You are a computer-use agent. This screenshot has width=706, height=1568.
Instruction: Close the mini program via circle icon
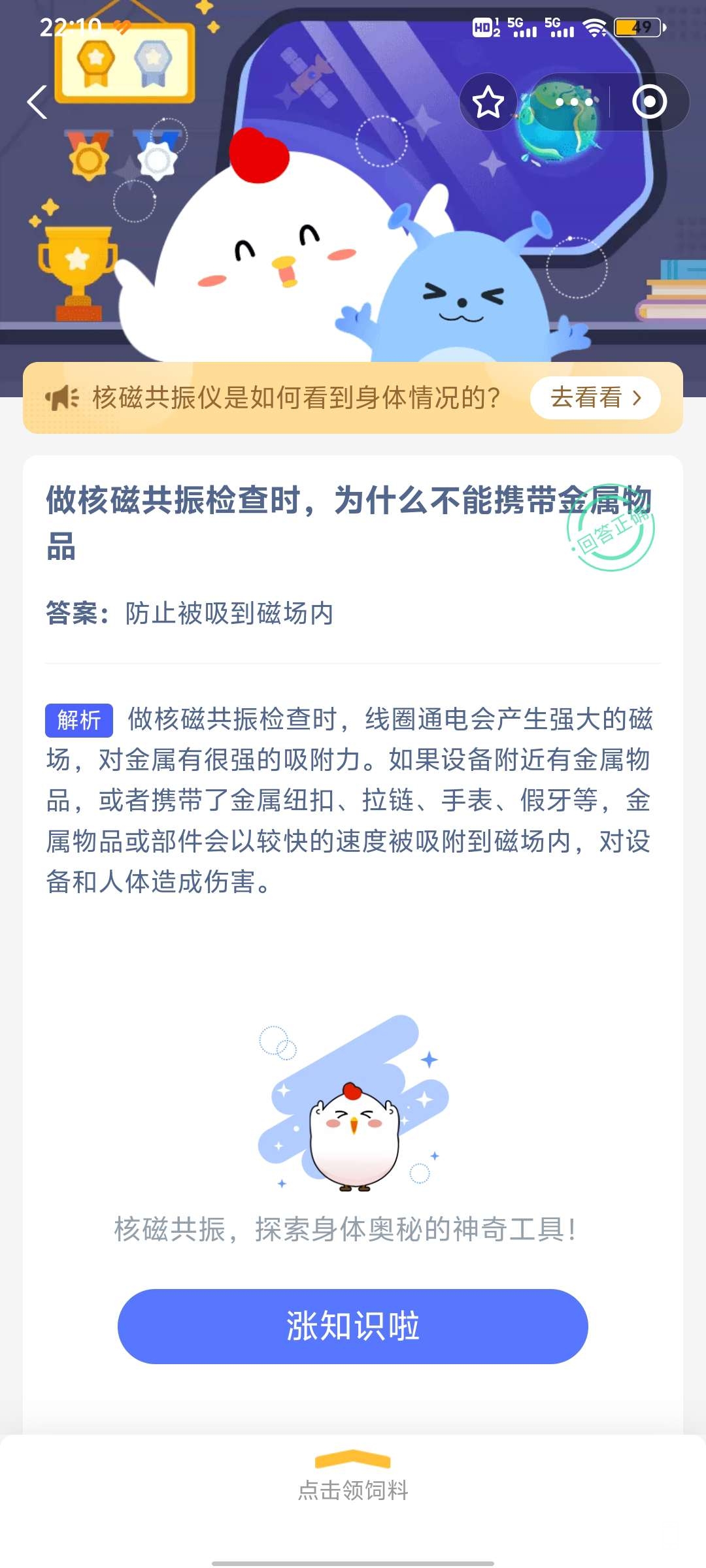[x=649, y=103]
